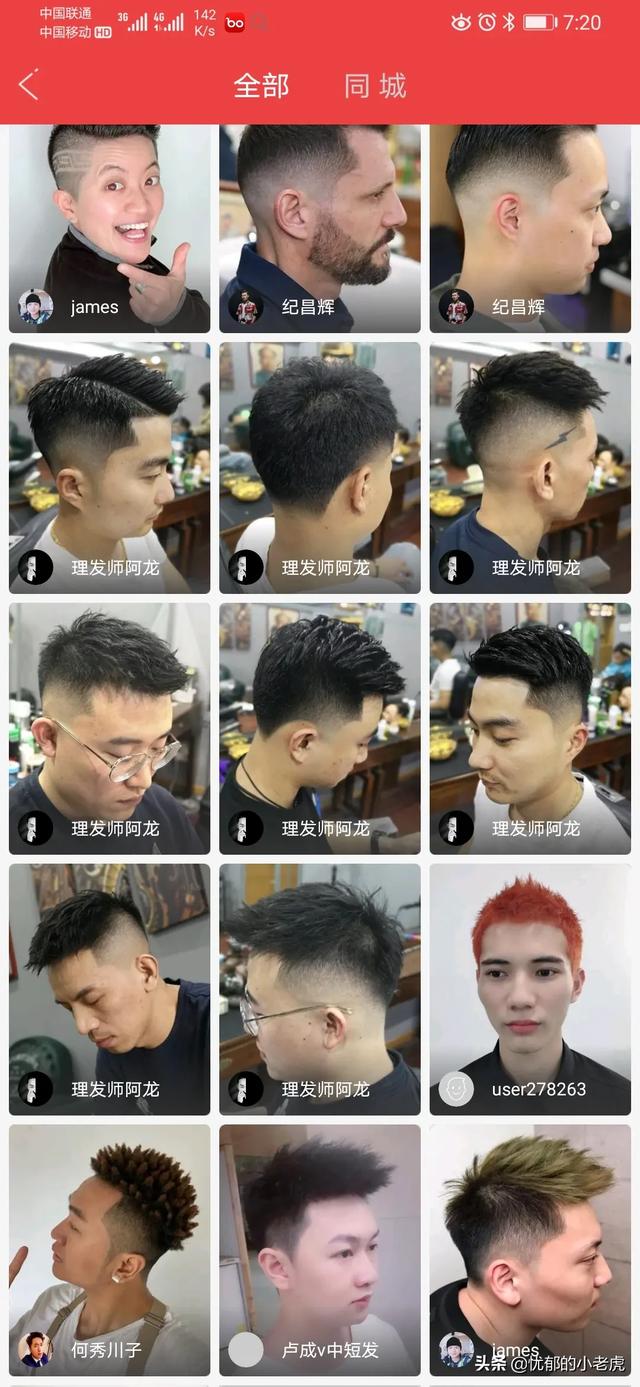Open 何秀川子's curly top haircut photo
The image size is (640, 1387).
click(110, 1235)
